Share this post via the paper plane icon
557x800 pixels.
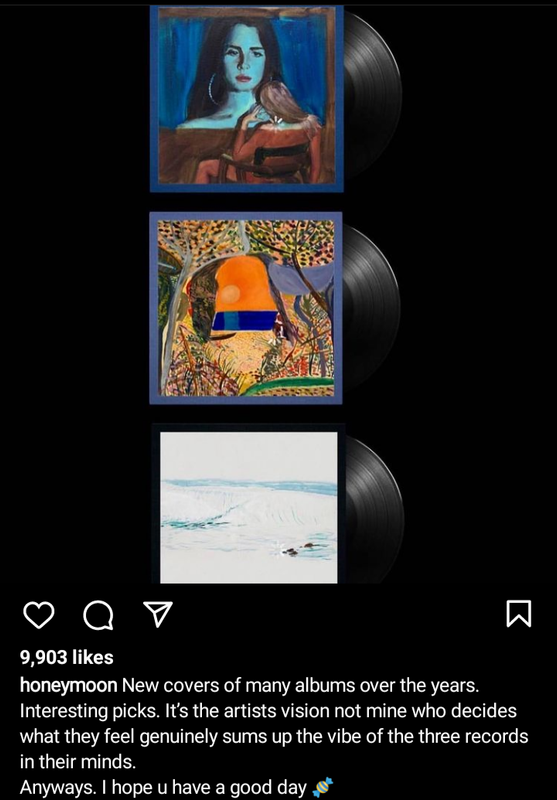click(158, 614)
